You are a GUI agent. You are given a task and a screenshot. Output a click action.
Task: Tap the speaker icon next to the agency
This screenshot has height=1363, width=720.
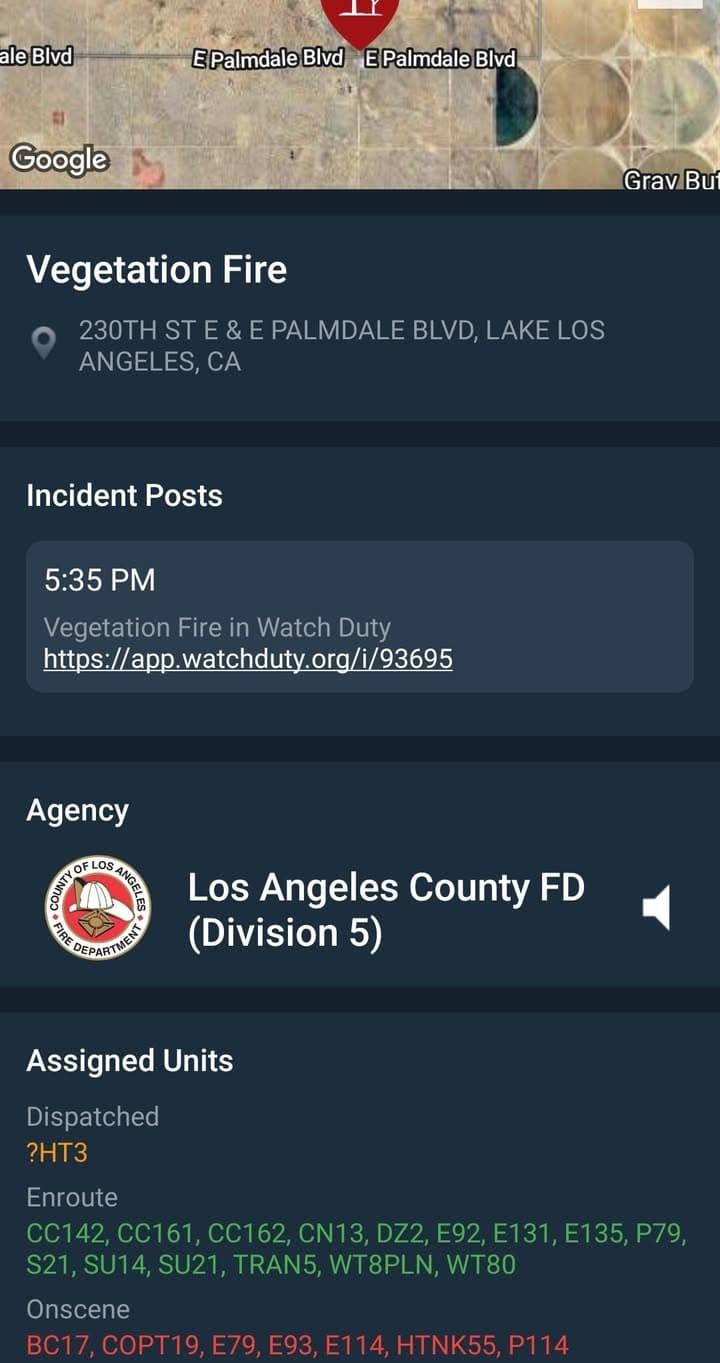pos(657,905)
